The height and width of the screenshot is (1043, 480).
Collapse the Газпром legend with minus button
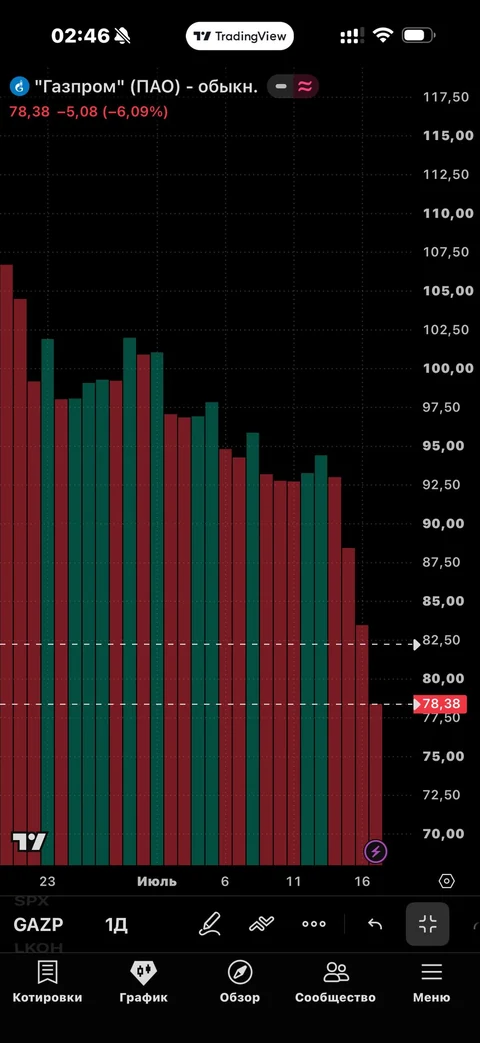coord(281,86)
